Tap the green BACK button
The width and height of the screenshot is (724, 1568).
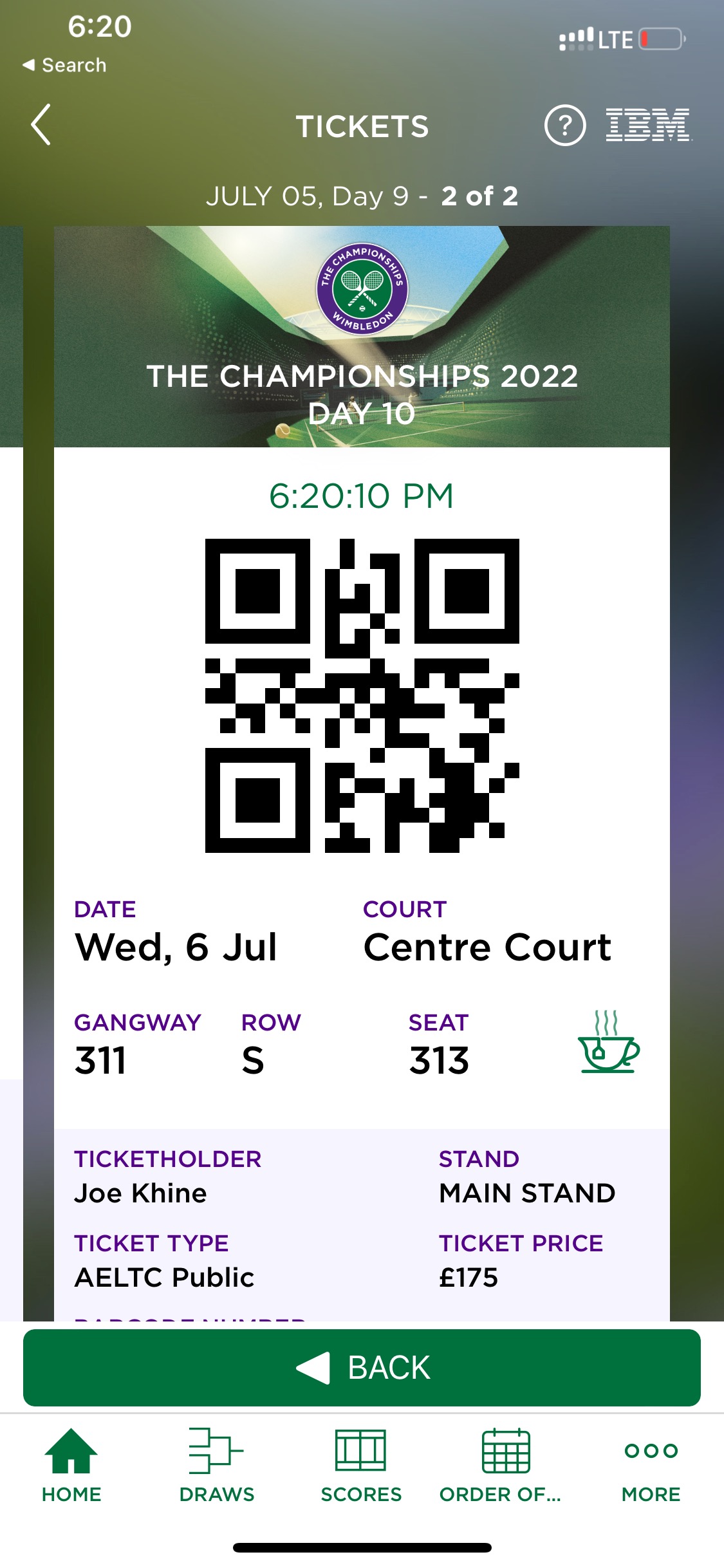[x=362, y=1368]
